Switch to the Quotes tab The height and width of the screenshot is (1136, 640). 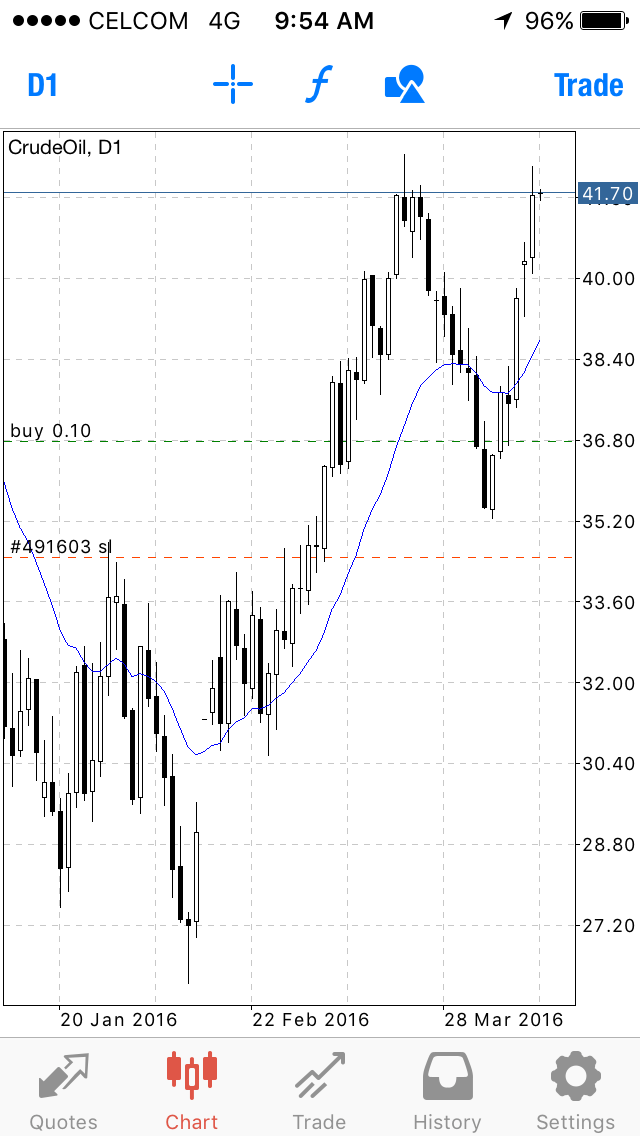coord(64,1090)
